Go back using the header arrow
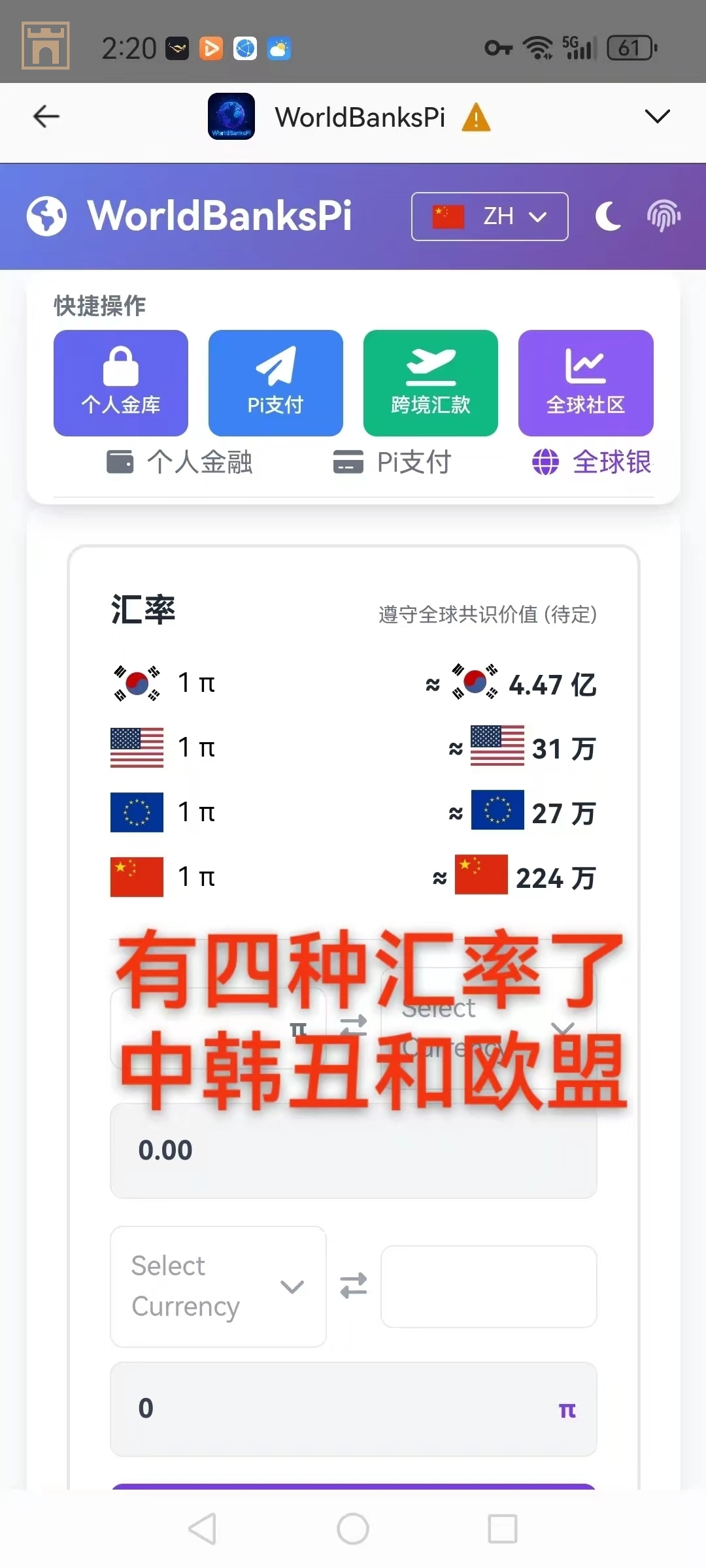This screenshot has height=1568, width=706. pyautogui.click(x=46, y=116)
